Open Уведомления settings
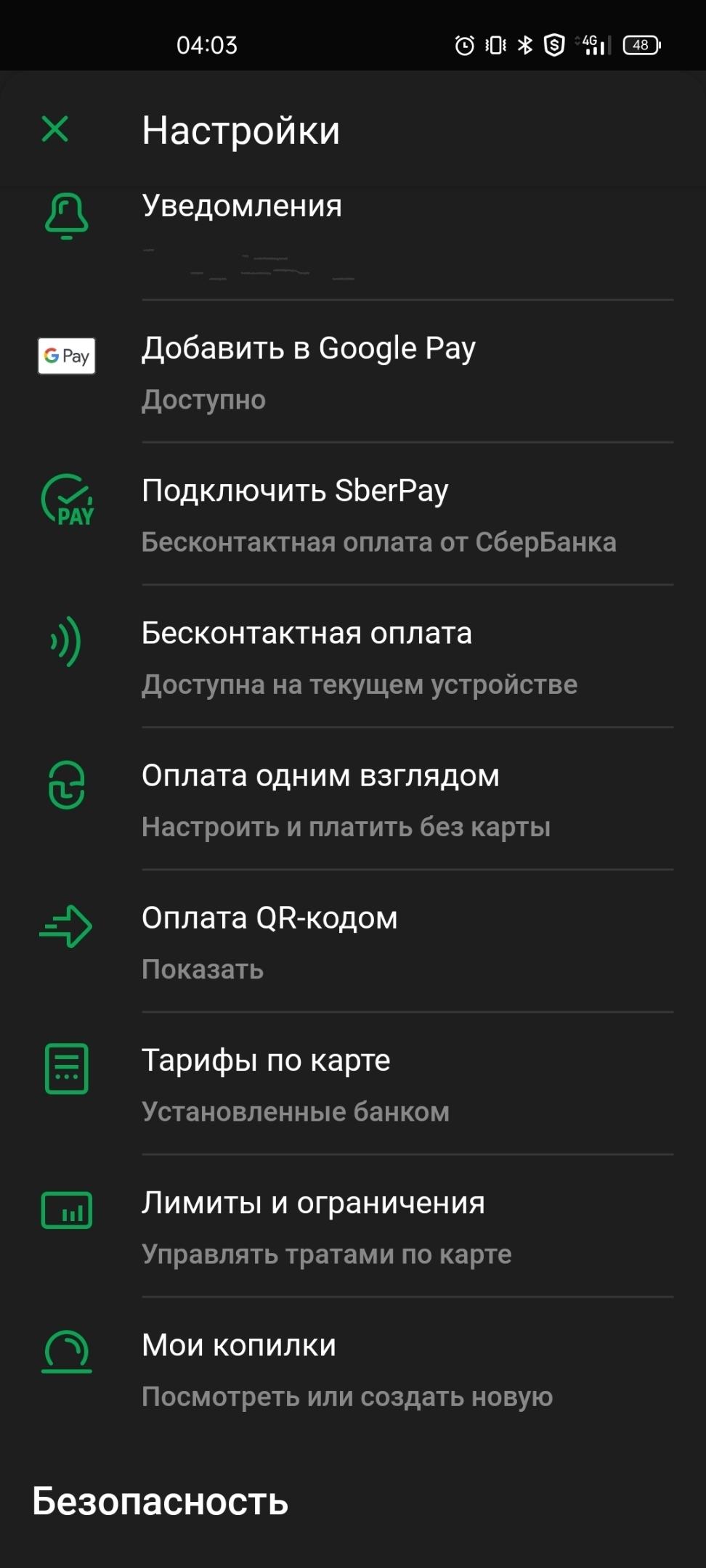The width and height of the screenshot is (706, 1568). pos(242,207)
